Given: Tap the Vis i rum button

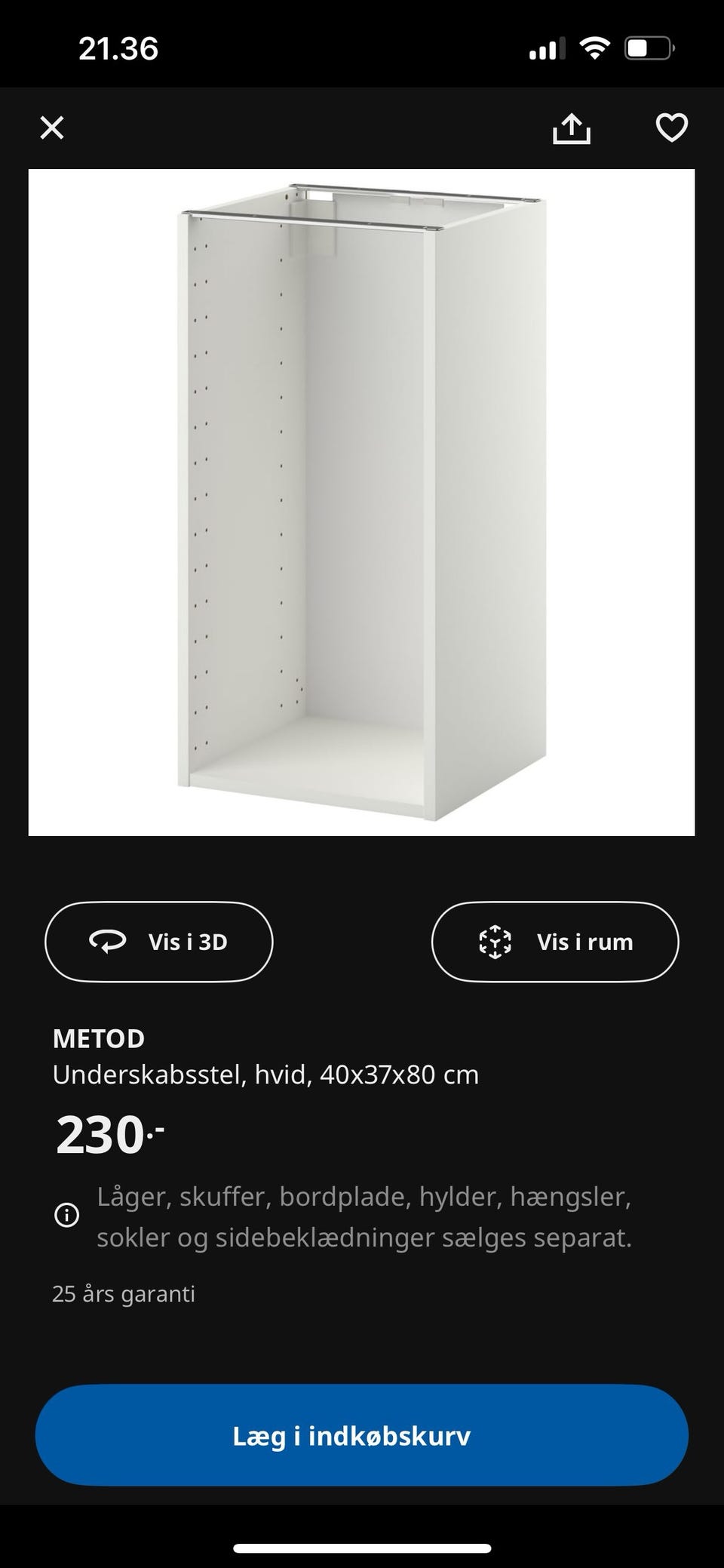Looking at the screenshot, I should 555,942.
